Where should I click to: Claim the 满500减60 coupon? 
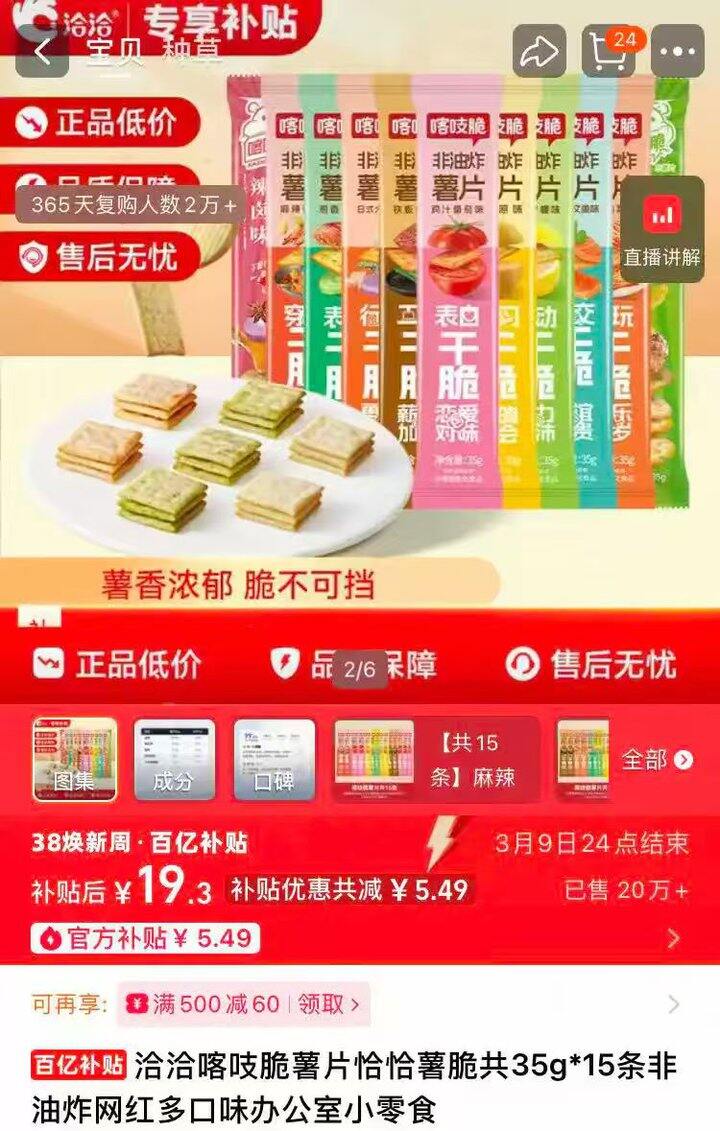pyautogui.click(x=327, y=1004)
